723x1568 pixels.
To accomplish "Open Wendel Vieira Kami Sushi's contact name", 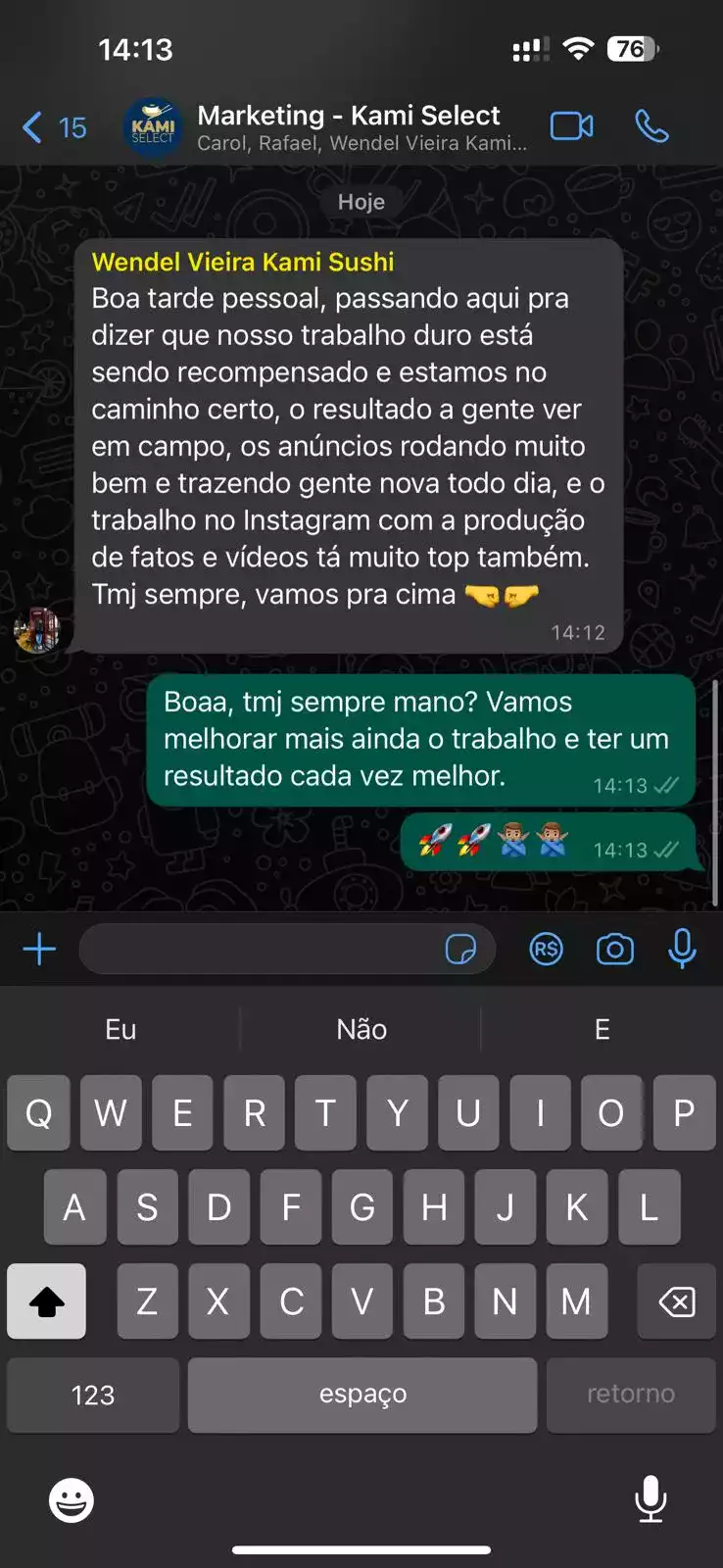I will click(243, 262).
